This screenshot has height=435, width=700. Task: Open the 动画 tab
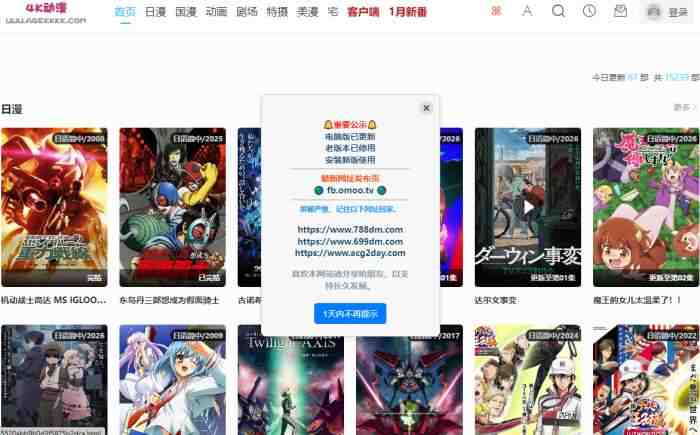216,12
